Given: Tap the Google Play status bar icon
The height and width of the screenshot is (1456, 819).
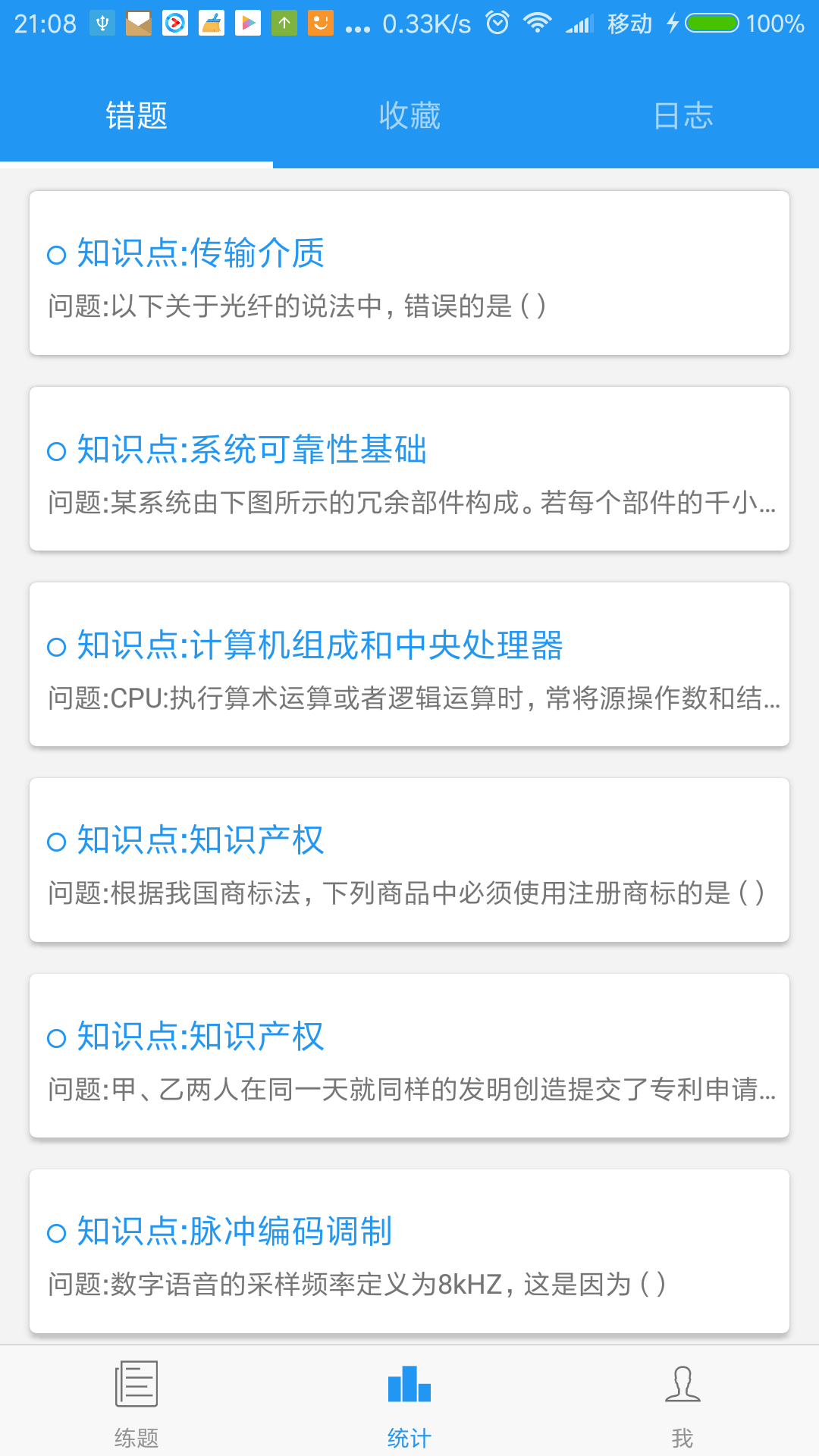Looking at the screenshot, I should (246, 23).
